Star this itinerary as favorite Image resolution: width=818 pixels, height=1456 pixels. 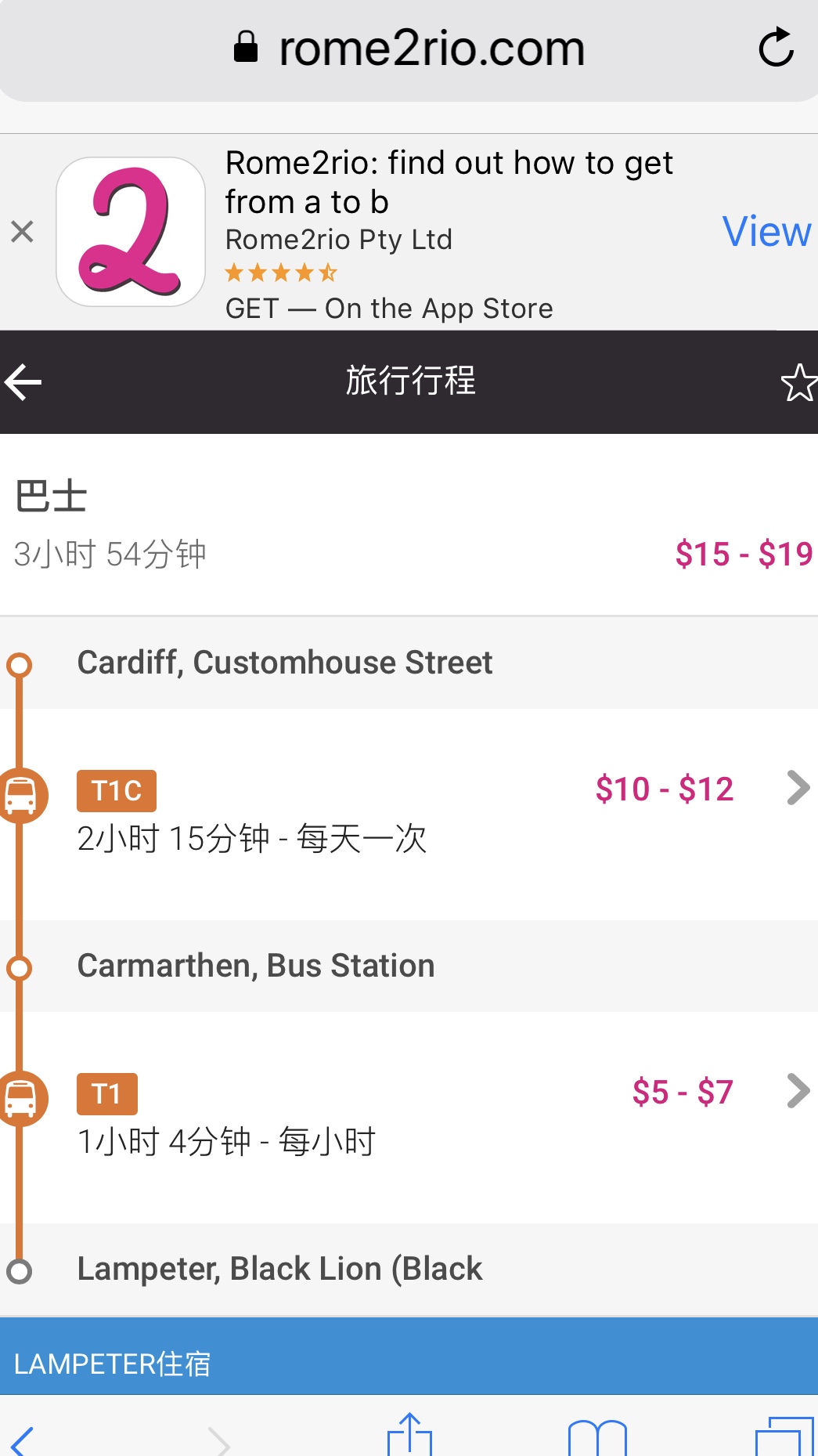[x=798, y=382]
